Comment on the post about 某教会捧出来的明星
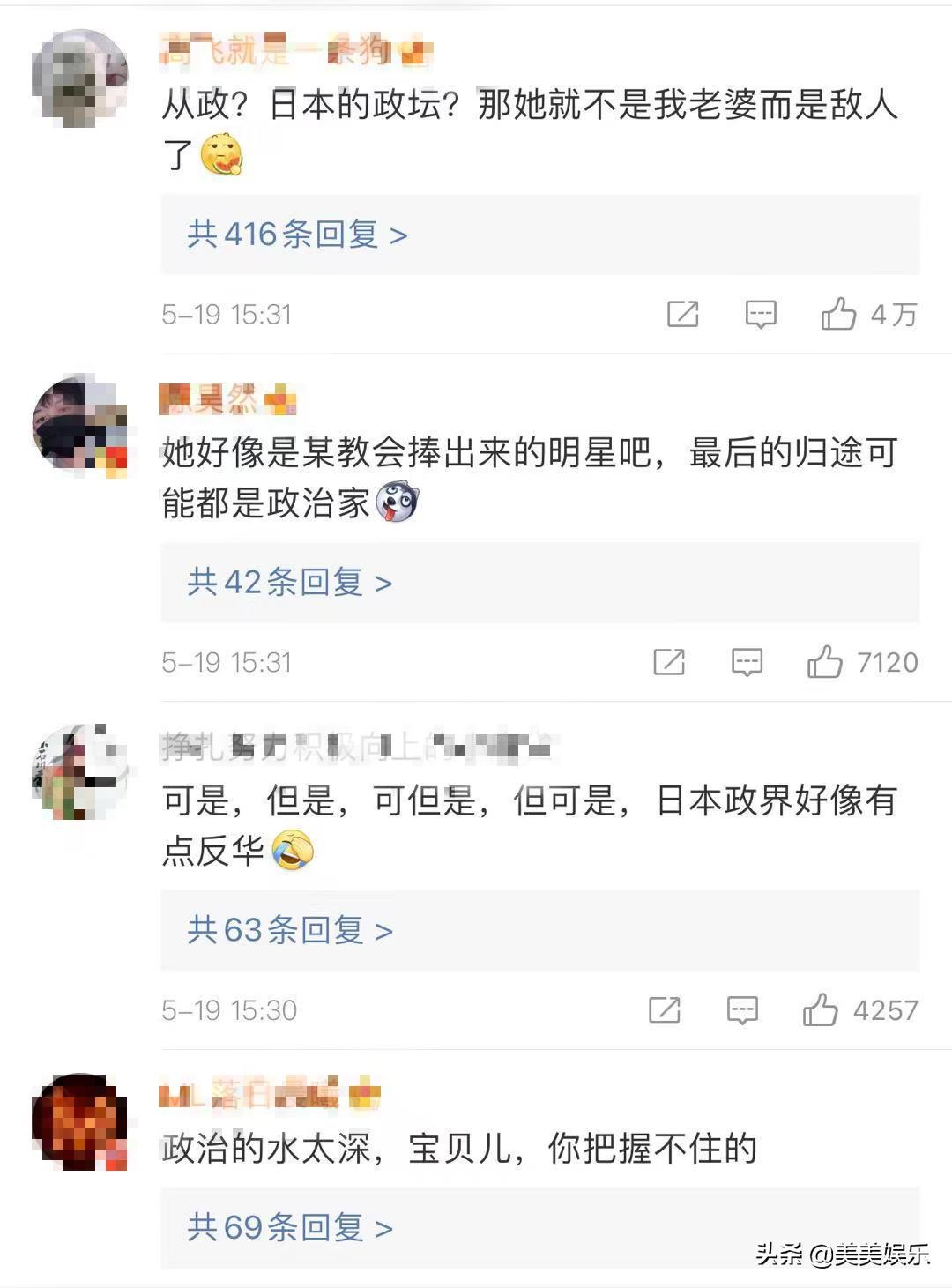The height and width of the screenshot is (1288, 952). point(747,662)
